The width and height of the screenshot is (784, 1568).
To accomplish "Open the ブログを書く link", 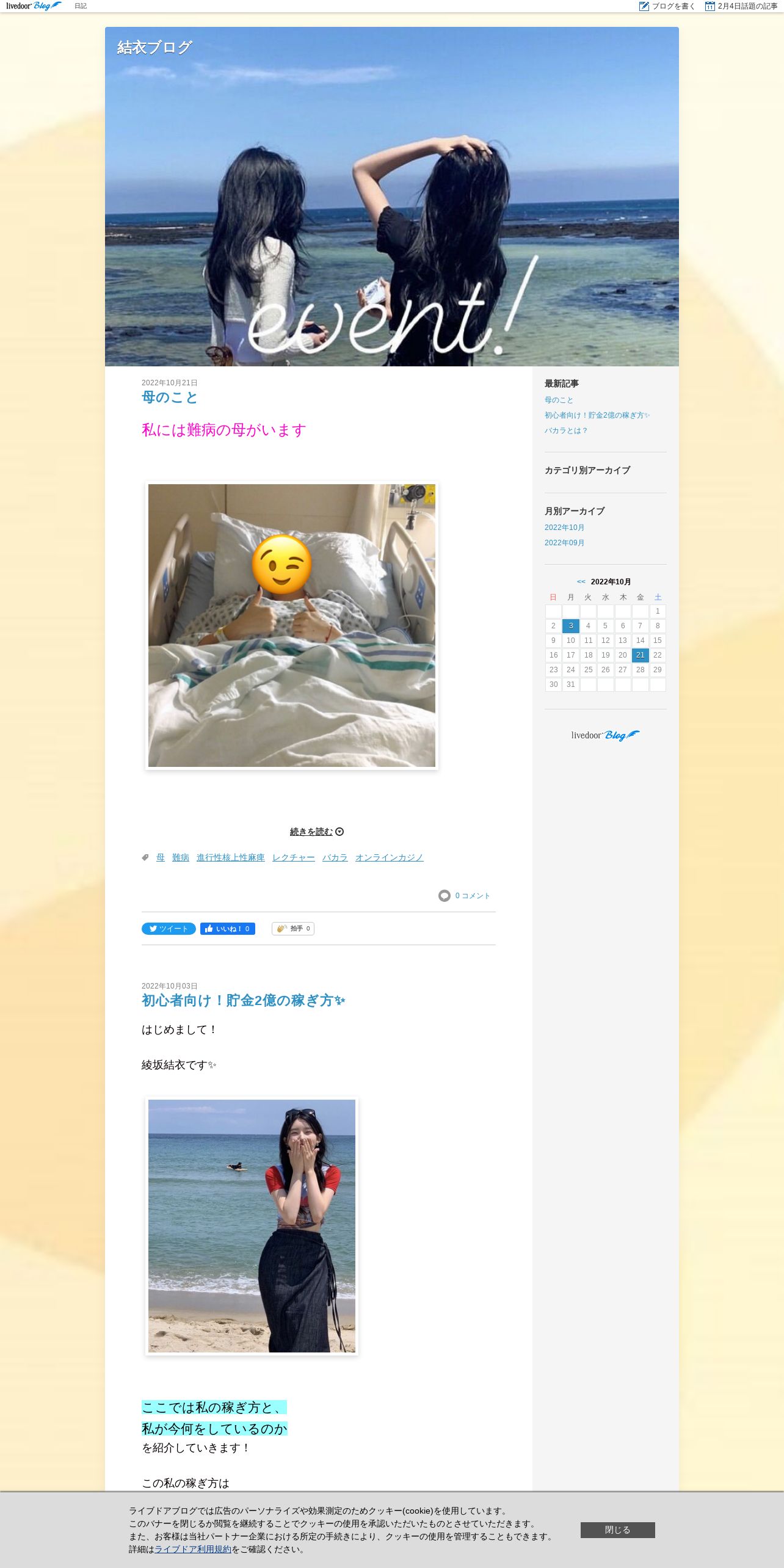I will point(667,6).
